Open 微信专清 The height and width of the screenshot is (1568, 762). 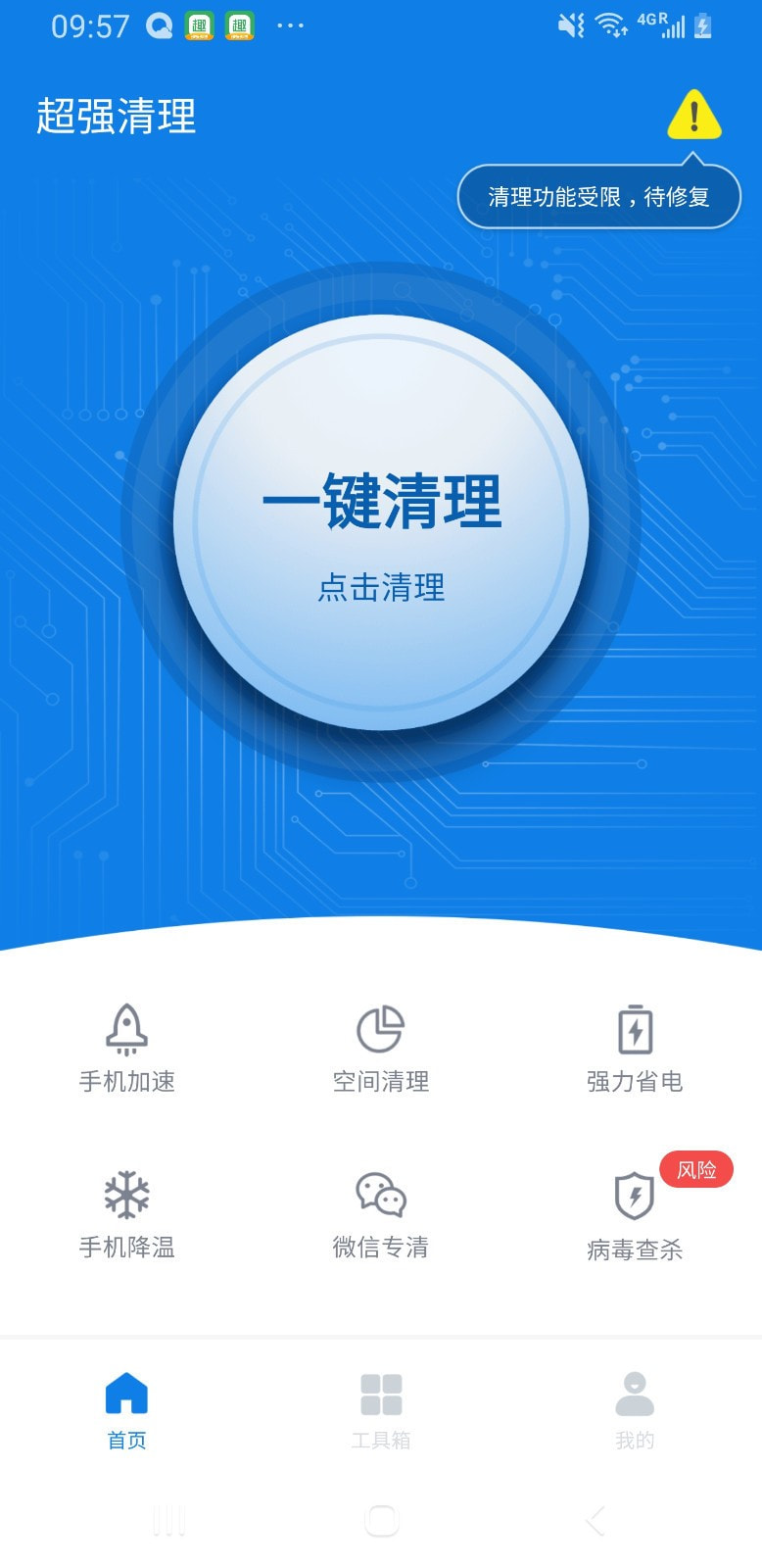click(x=381, y=1215)
